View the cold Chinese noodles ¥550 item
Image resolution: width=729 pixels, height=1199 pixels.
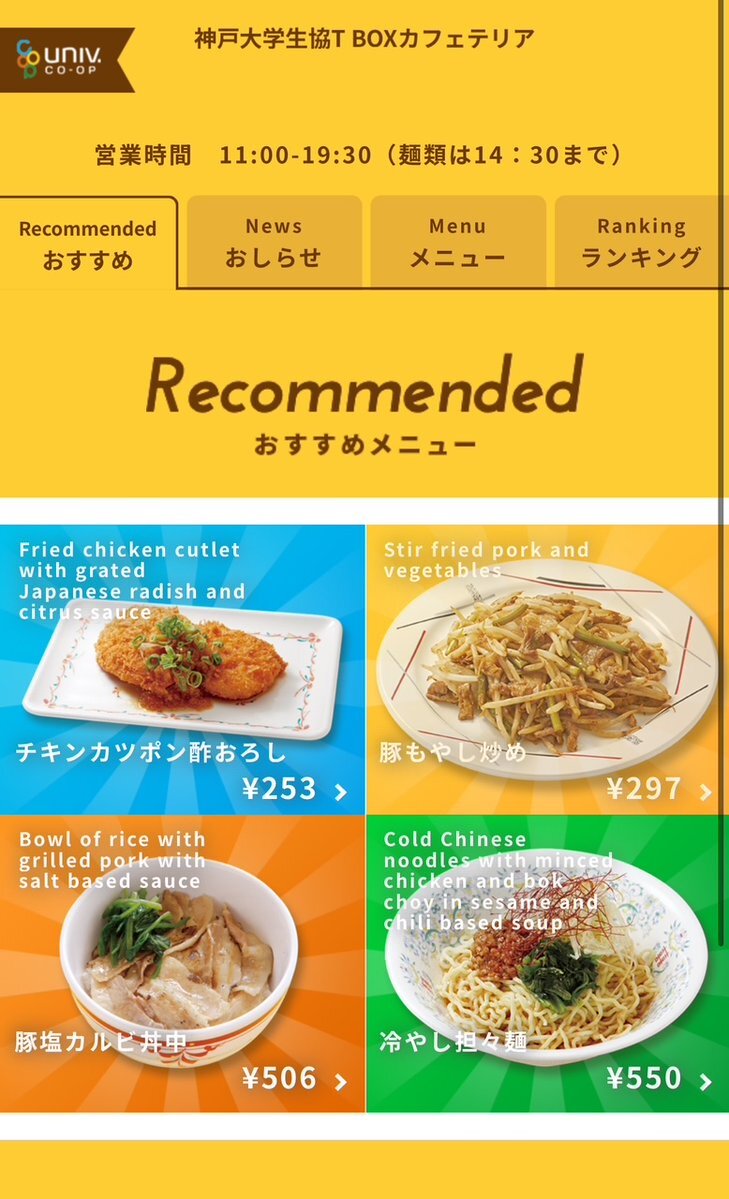coord(548,963)
